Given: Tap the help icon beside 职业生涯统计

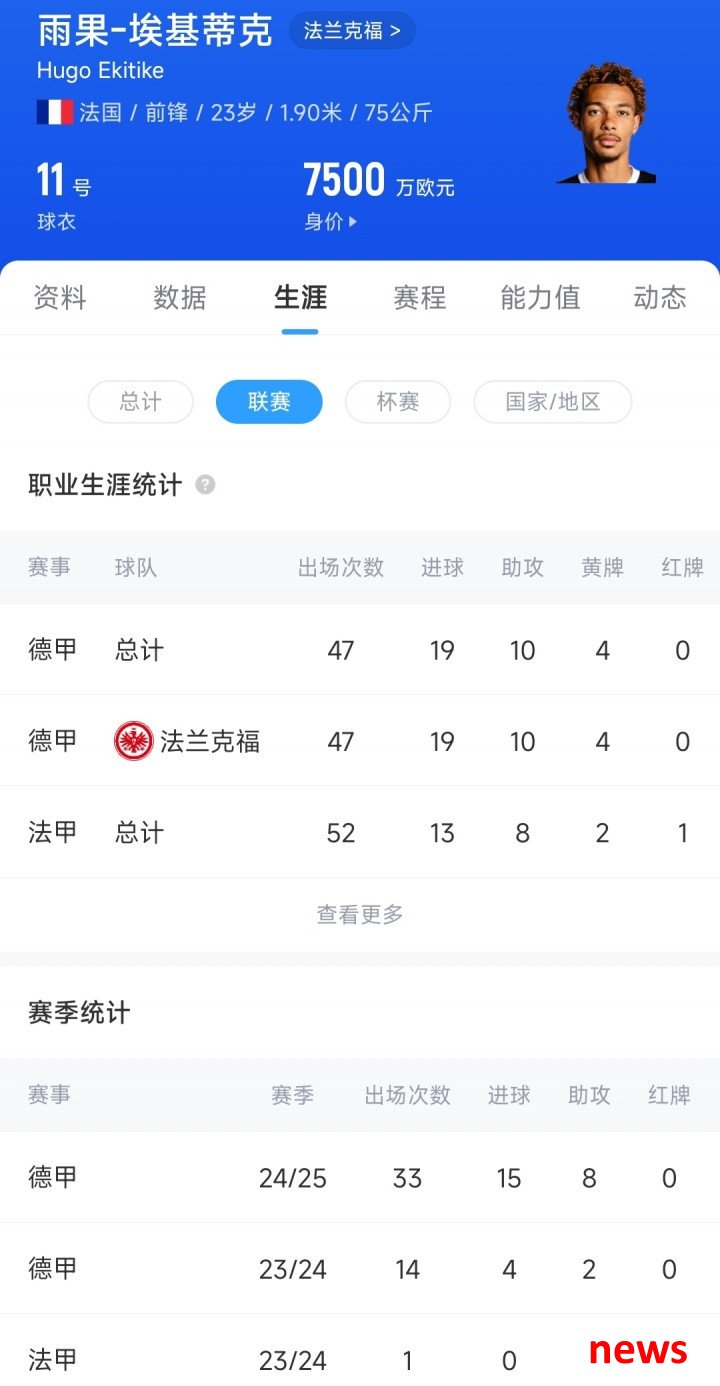Looking at the screenshot, I should pyautogui.click(x=205, y=485).
